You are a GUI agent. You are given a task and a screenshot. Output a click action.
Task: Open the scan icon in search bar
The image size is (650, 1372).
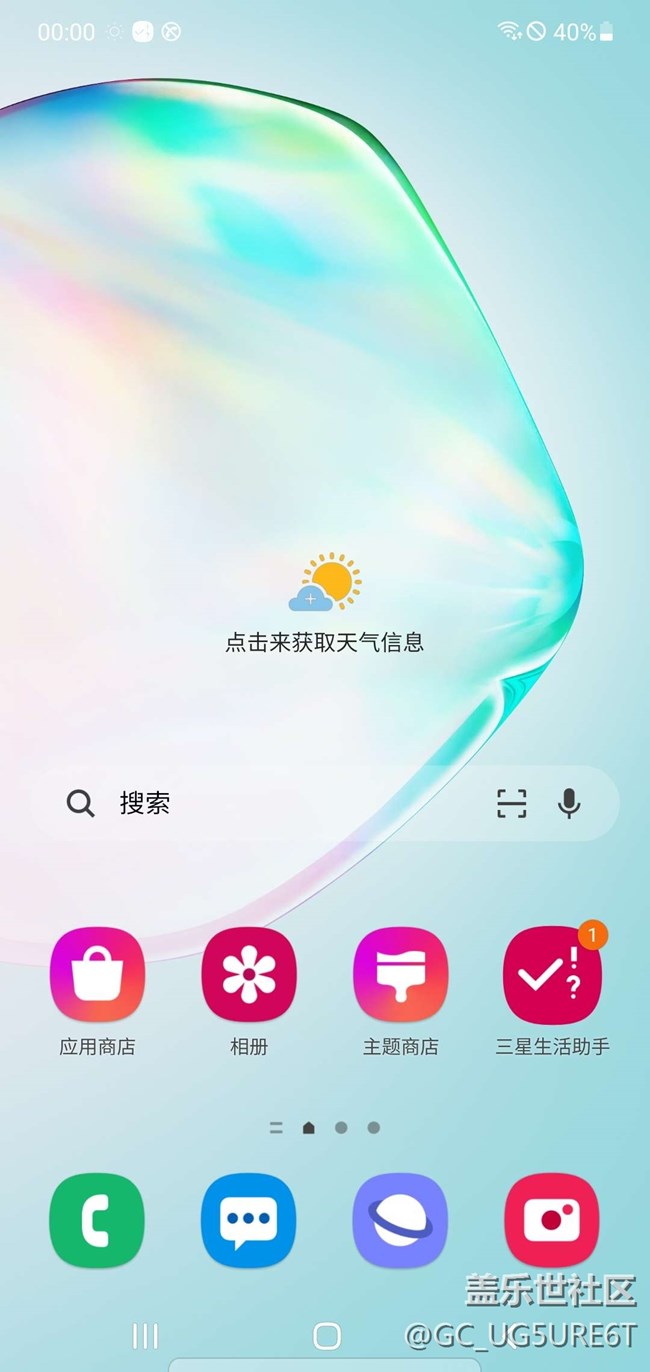tap(511, 803)
